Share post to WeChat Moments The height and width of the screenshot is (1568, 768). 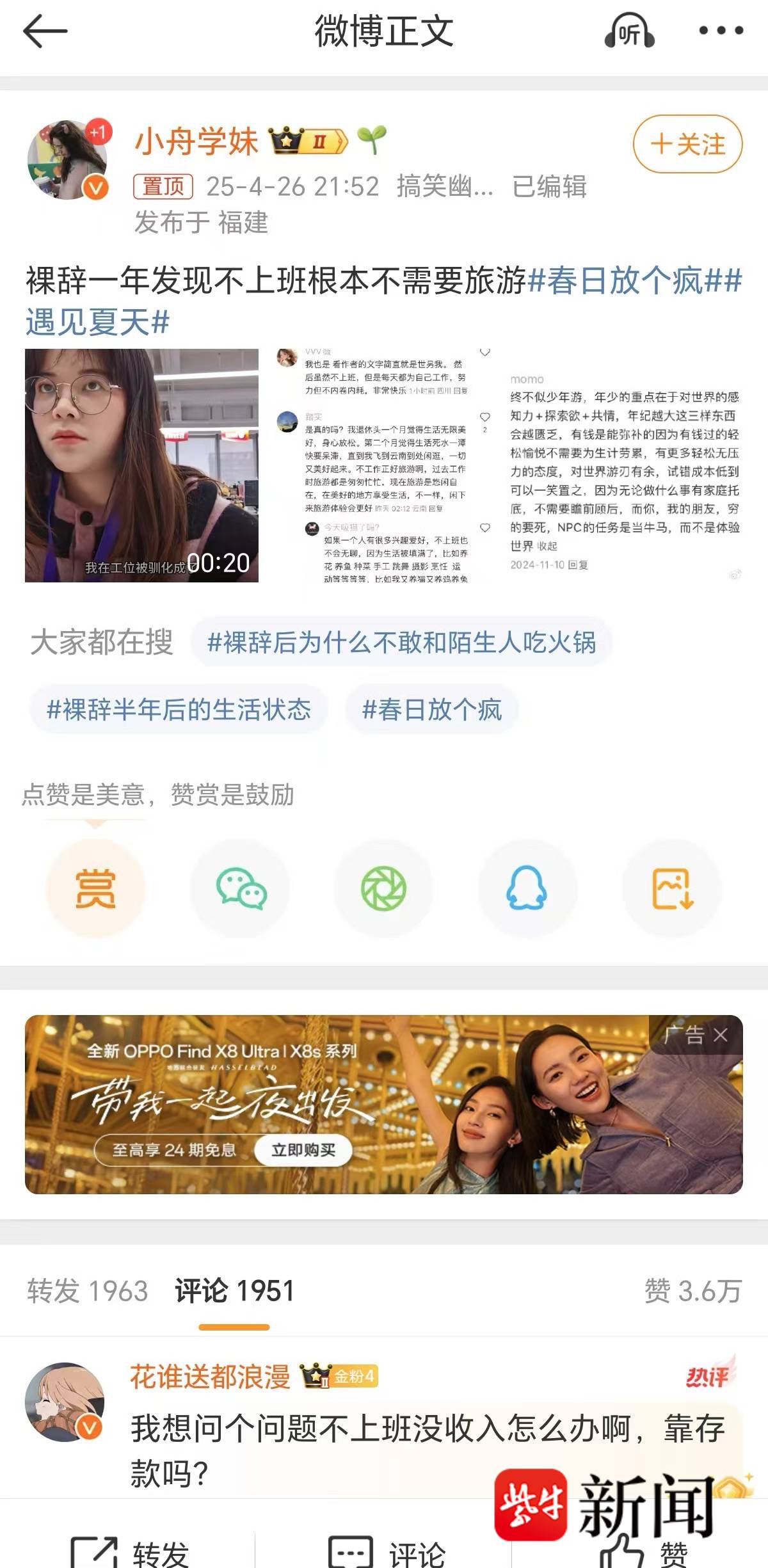(384, 889)
